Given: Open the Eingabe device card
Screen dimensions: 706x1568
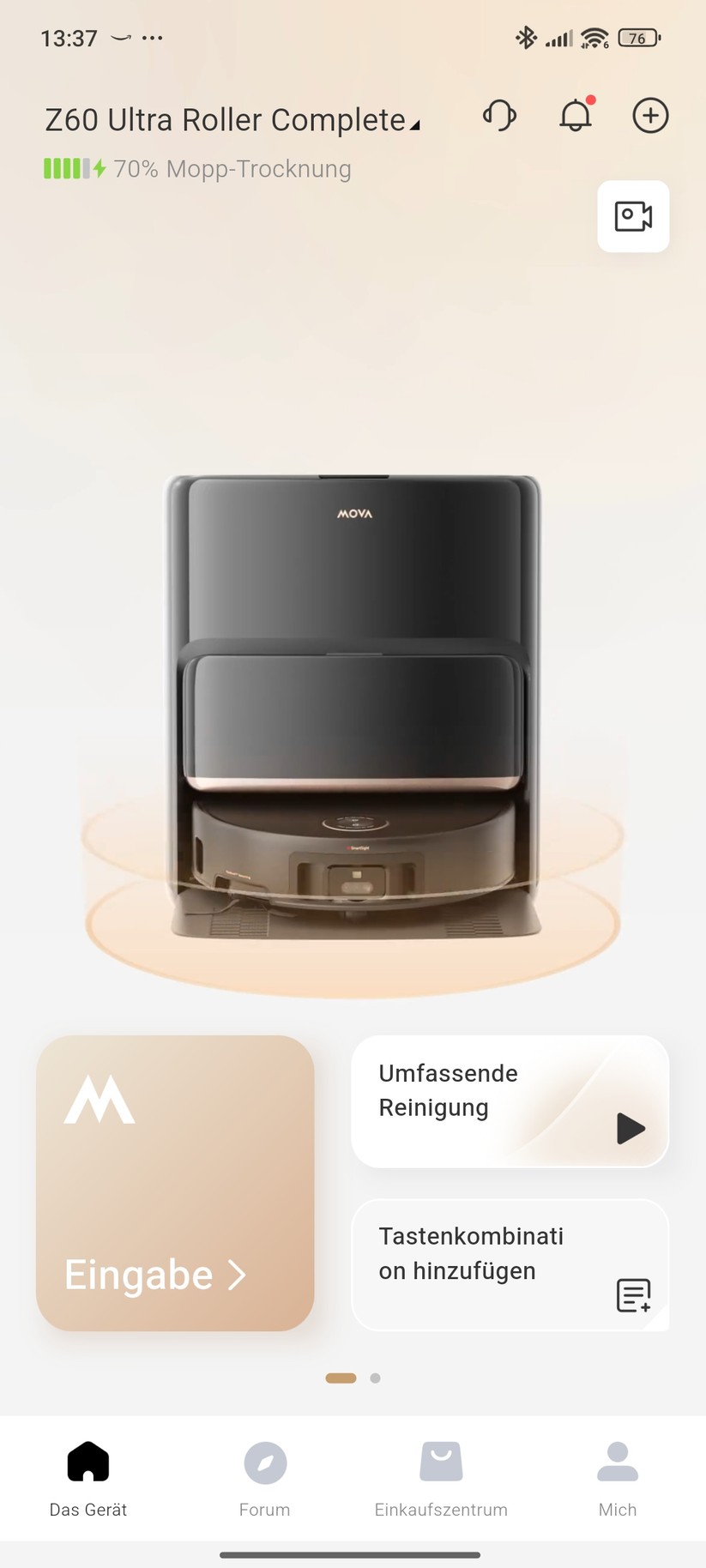Looking at the screenshot, I should 175,1183.
